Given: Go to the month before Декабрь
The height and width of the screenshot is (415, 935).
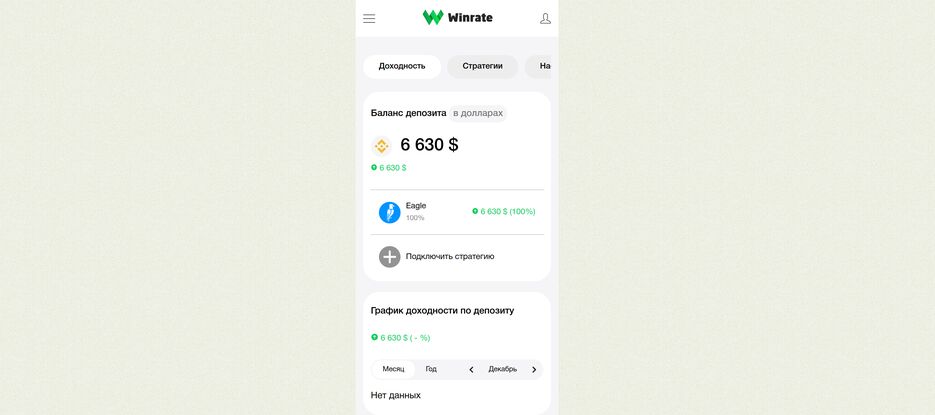Looking at the screenshot, I should coord(472,369).
